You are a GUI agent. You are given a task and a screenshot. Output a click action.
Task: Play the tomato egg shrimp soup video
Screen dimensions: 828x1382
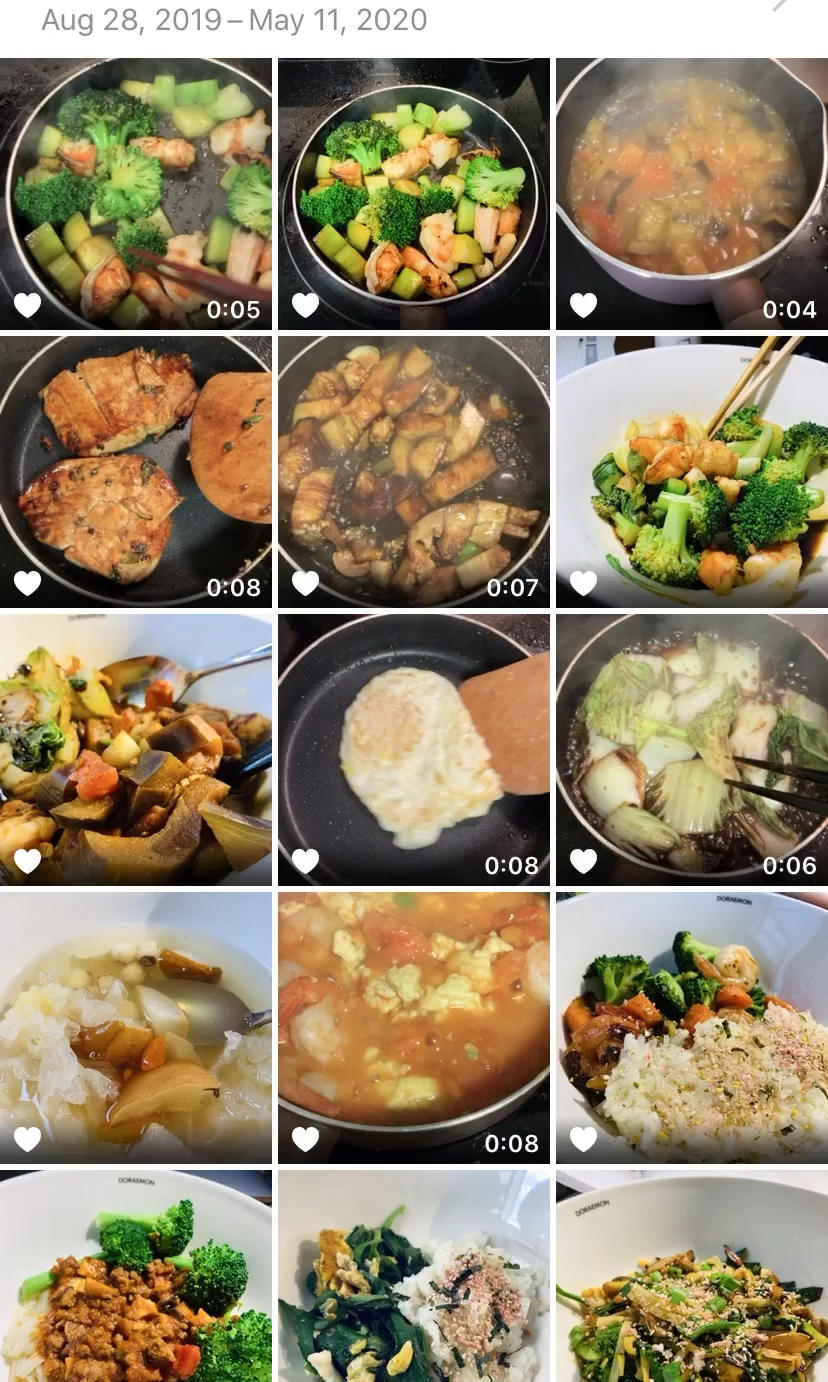(x=414, y=1027)
